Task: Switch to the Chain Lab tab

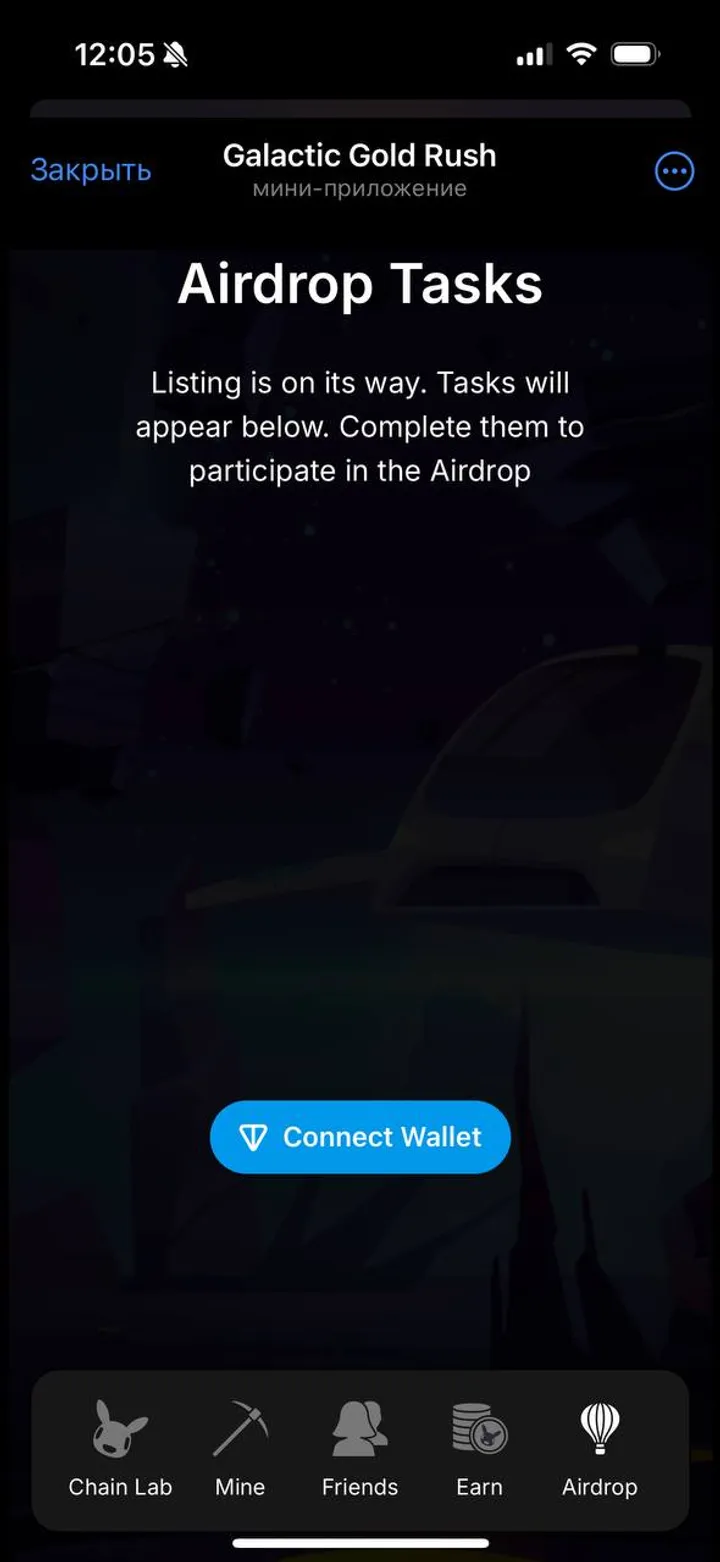Action: (x=120, y=1448)
